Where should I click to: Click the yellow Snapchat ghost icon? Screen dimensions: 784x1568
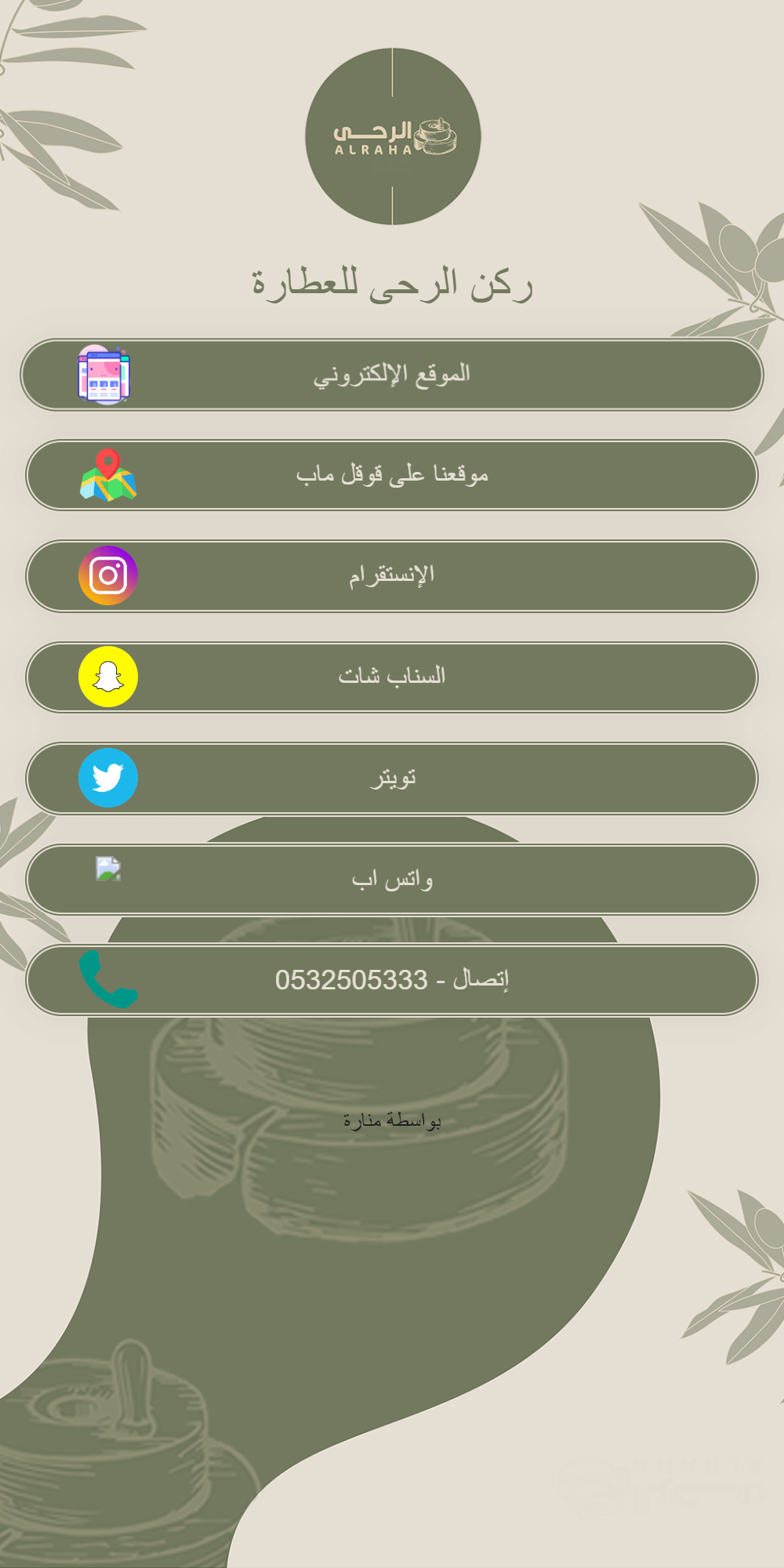[110, 677]
